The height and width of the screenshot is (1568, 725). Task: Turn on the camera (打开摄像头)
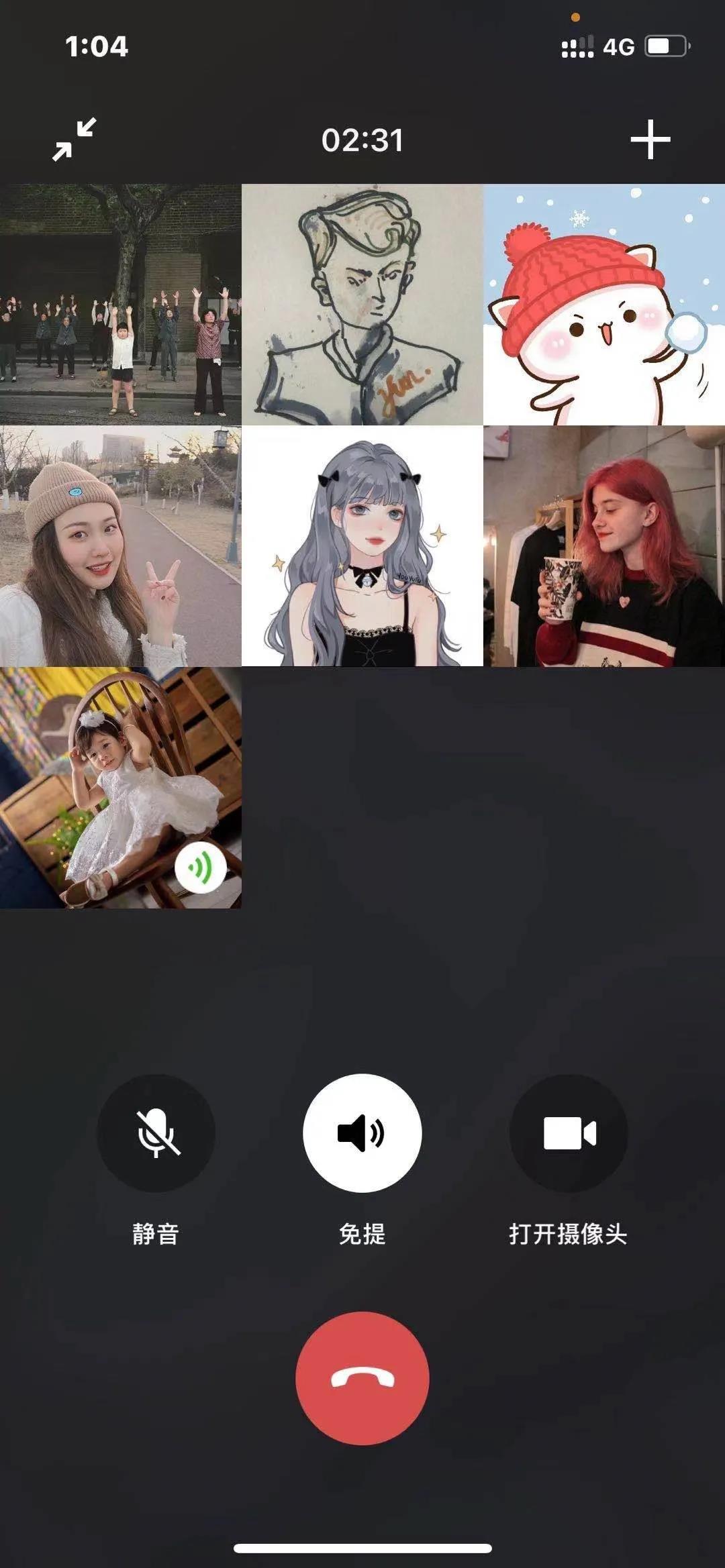(x=568, y=1133)
